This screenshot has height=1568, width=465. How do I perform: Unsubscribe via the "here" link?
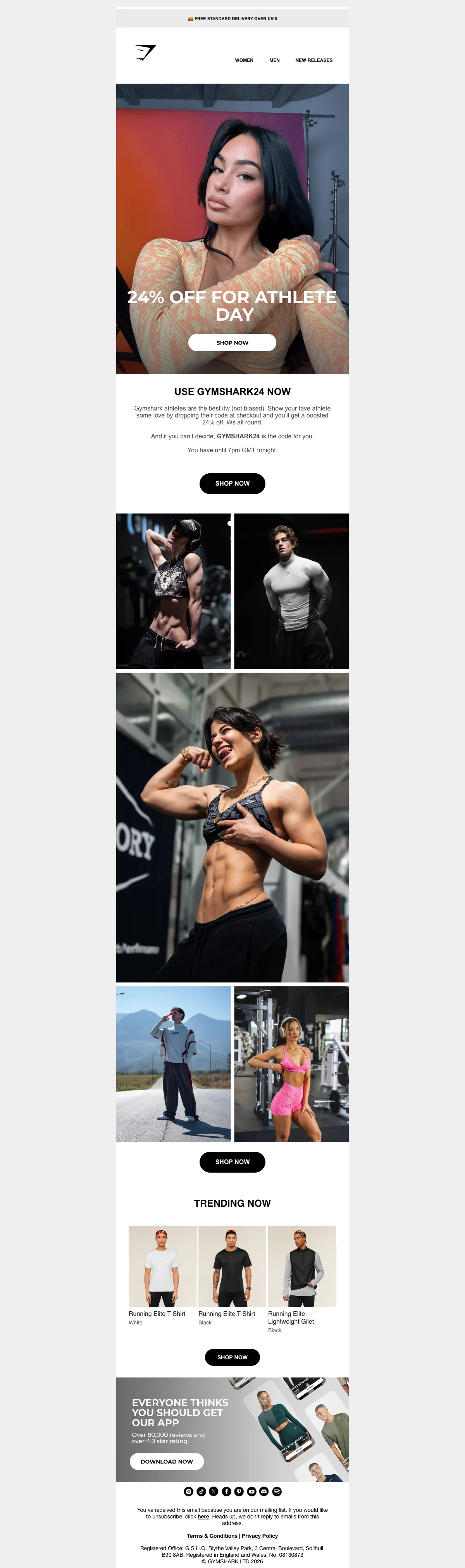coord(203,1516)
